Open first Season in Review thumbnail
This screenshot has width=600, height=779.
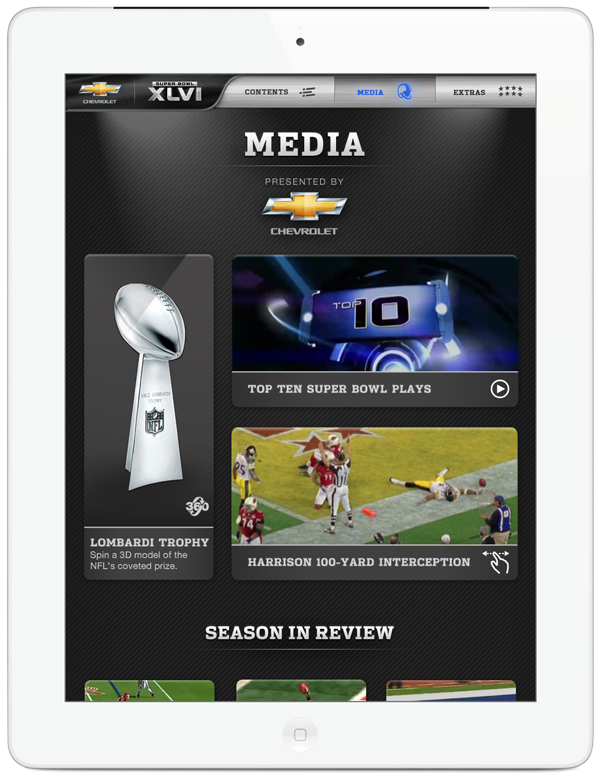coord(149,690)
